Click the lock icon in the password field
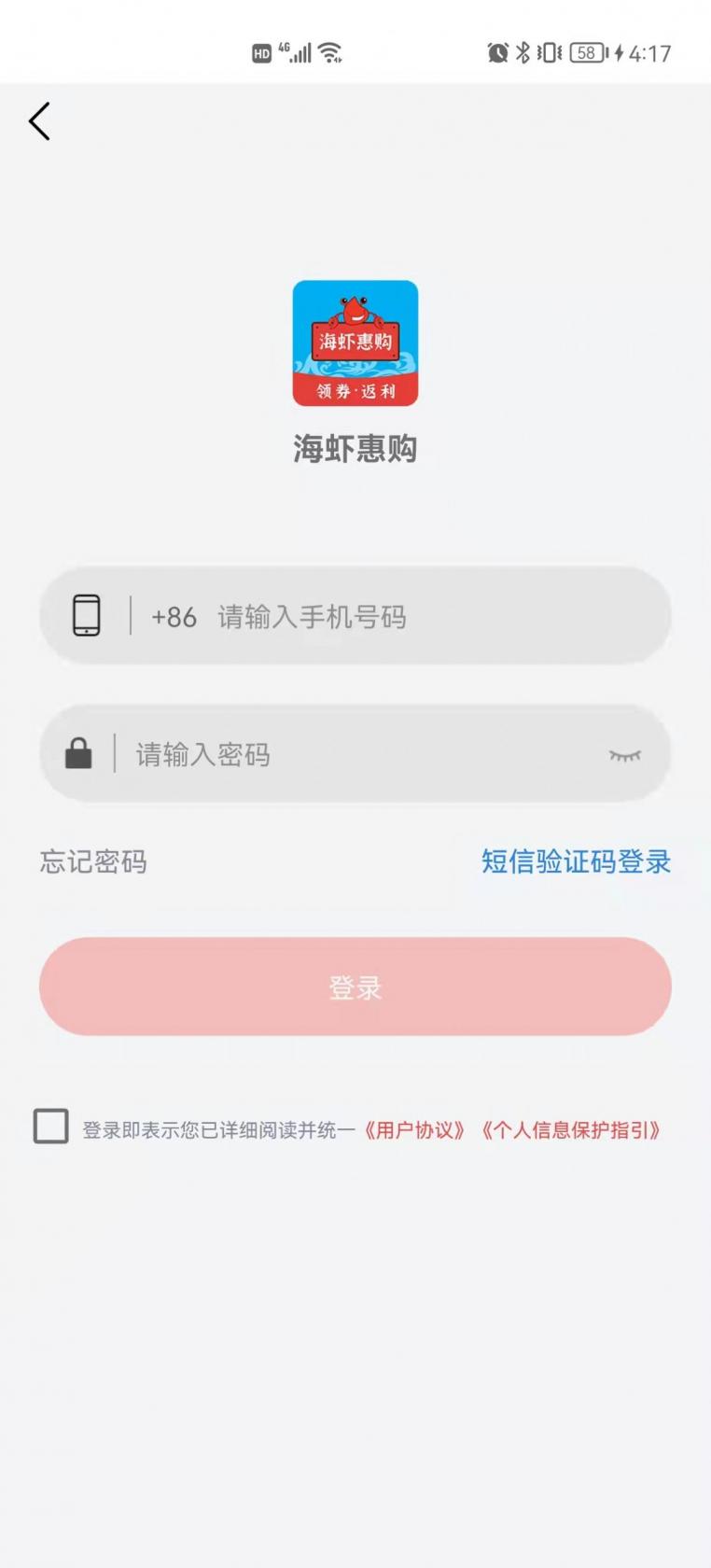The width and height of the screenshot is (711, 1568). (x=79, y=753)
